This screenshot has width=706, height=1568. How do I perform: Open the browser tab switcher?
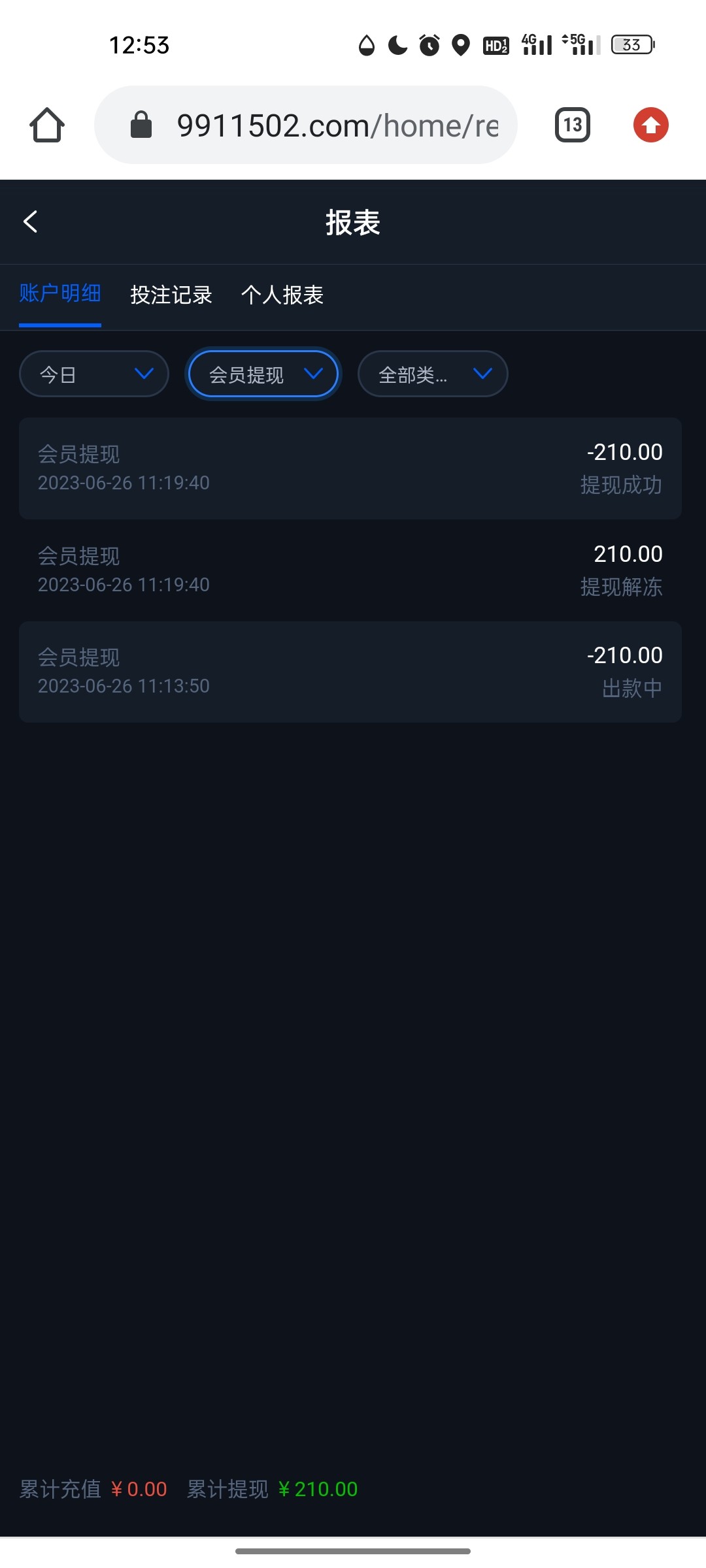click(572, 125)
